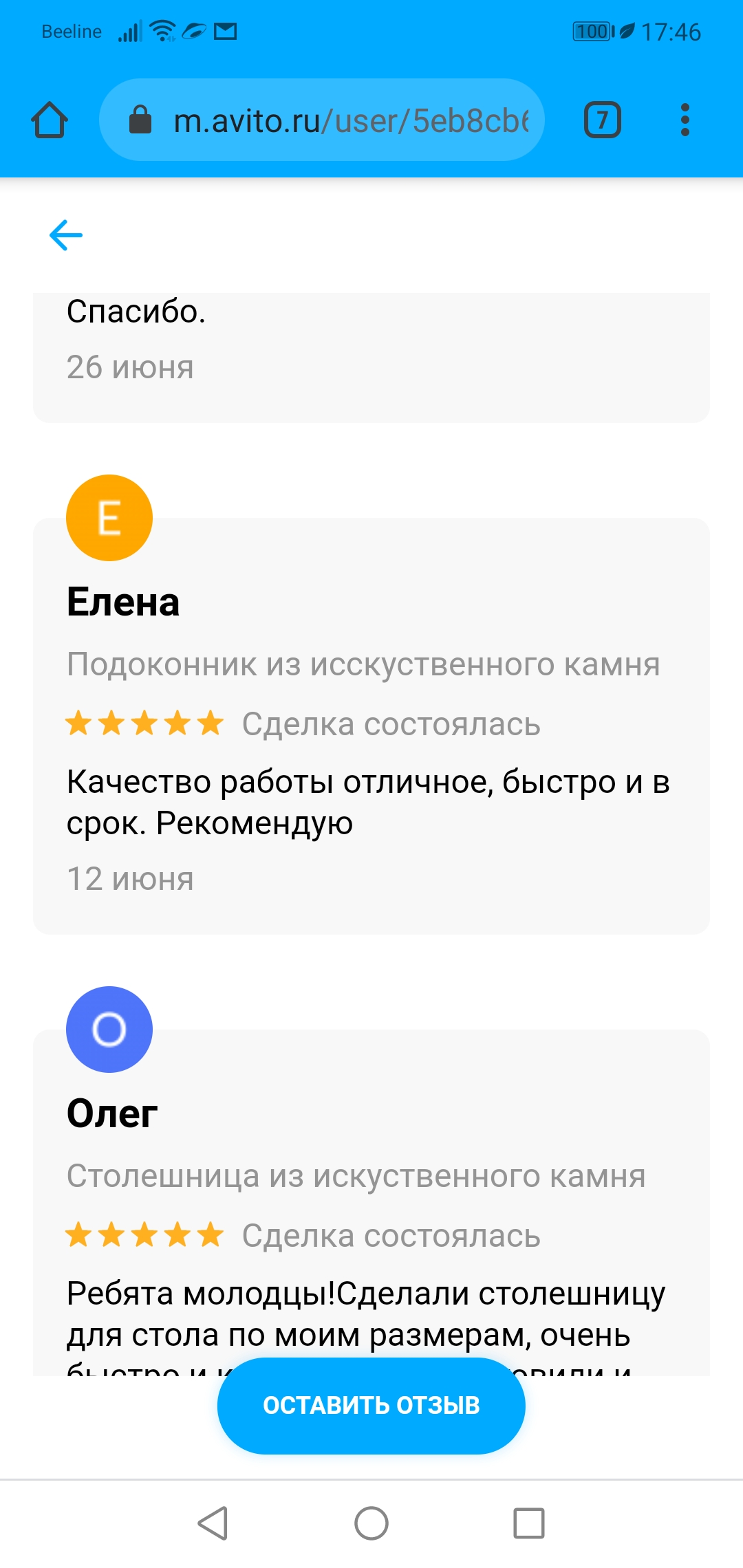The image size is (743, 1568).
Task: Go back with the blue arrow
Action: click(x=66, y=235)
